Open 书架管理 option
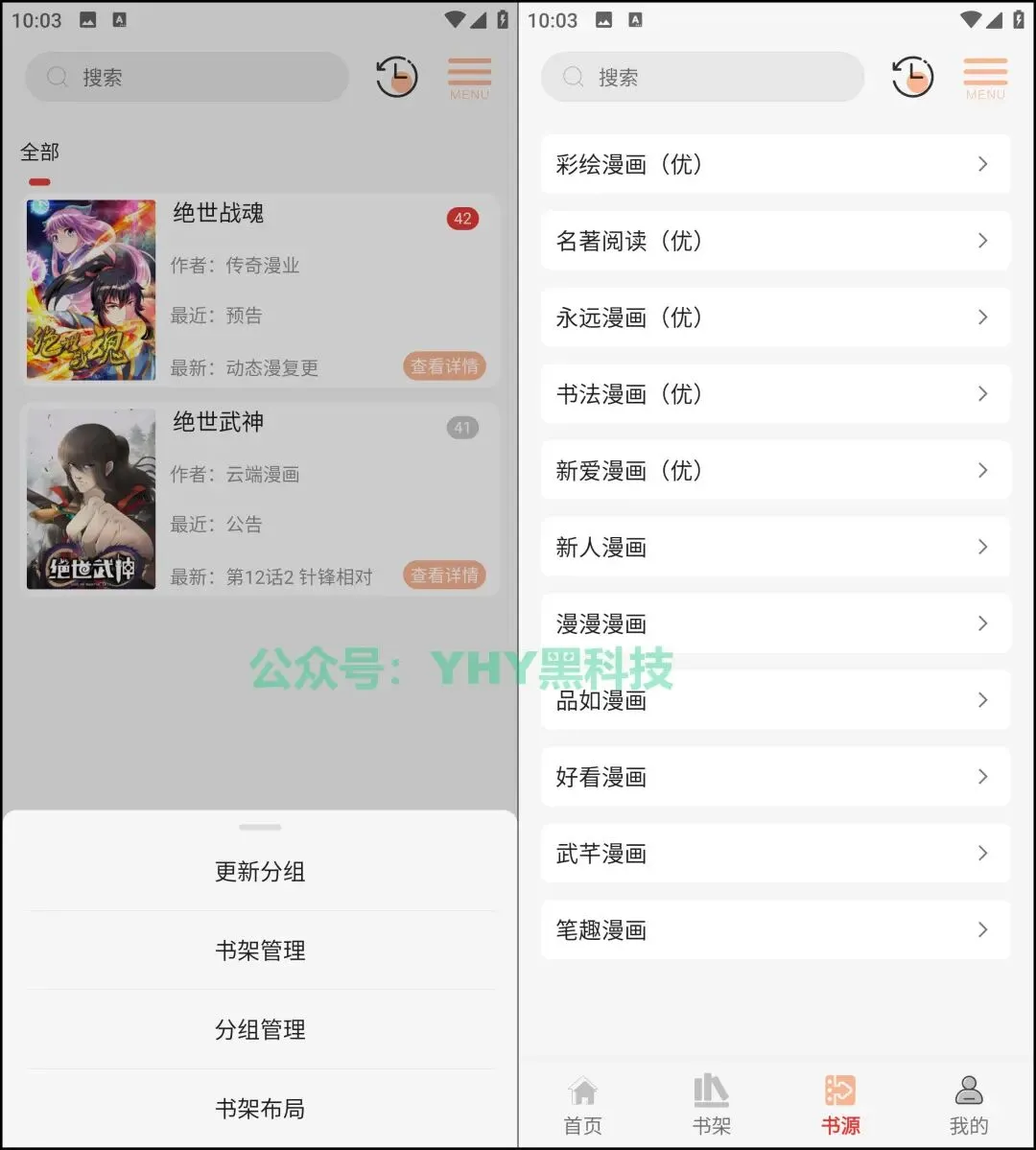Screen dimensions: 1036x1150 [x=260, y=951]
